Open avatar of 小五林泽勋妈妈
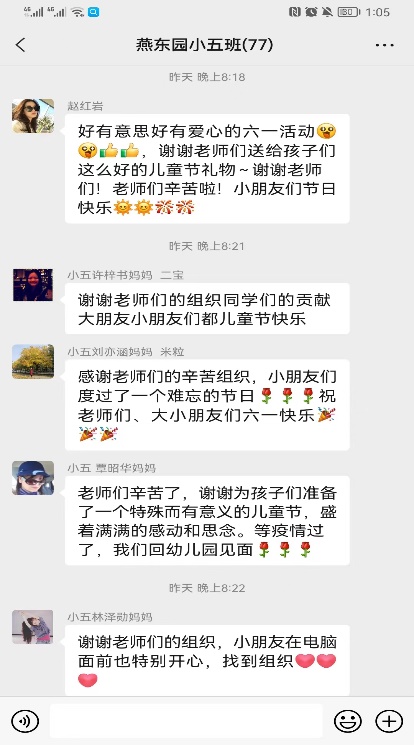This screenshot has width=414, height=745. 33,627
